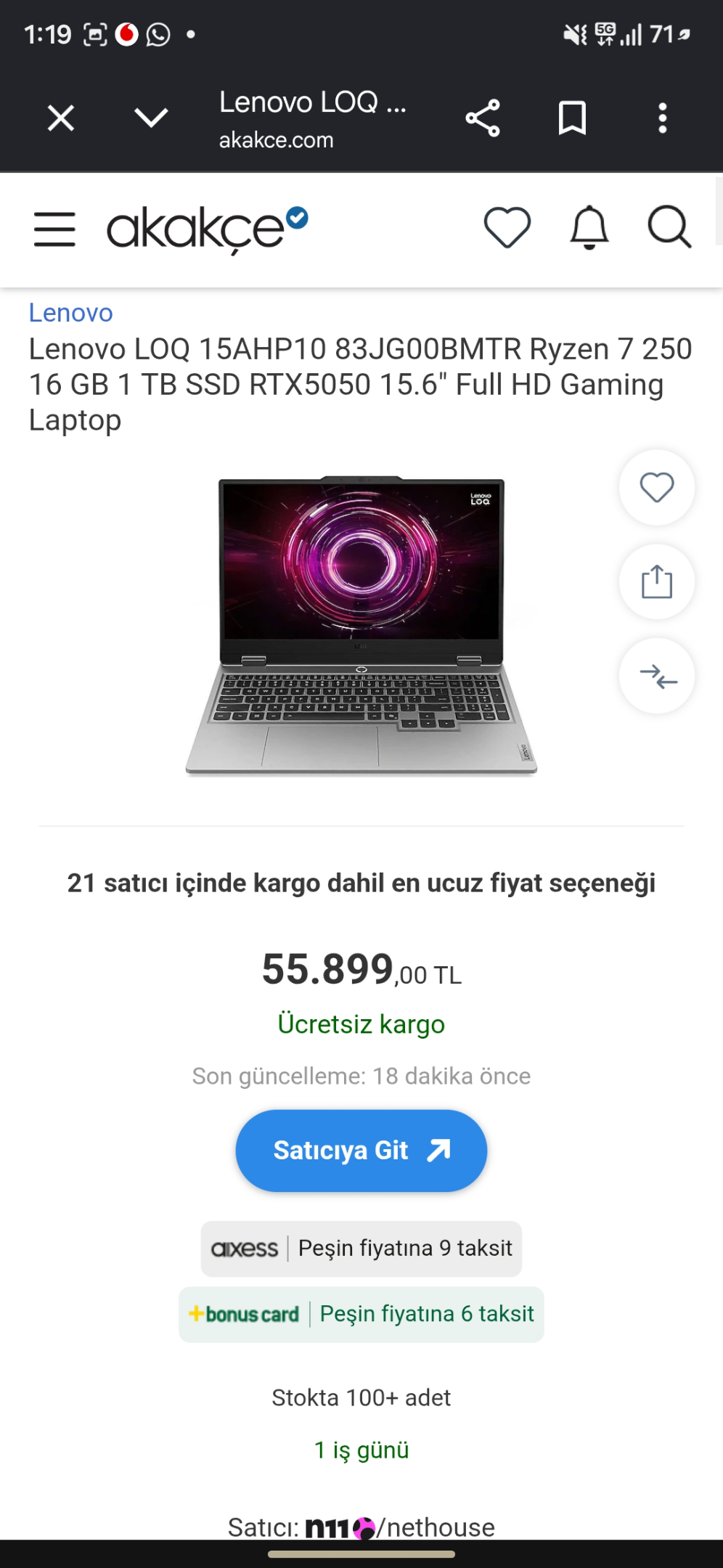Screen dimensions: 723x1568
Task: Bookmark this page in the browser
Action: (572, 118)
